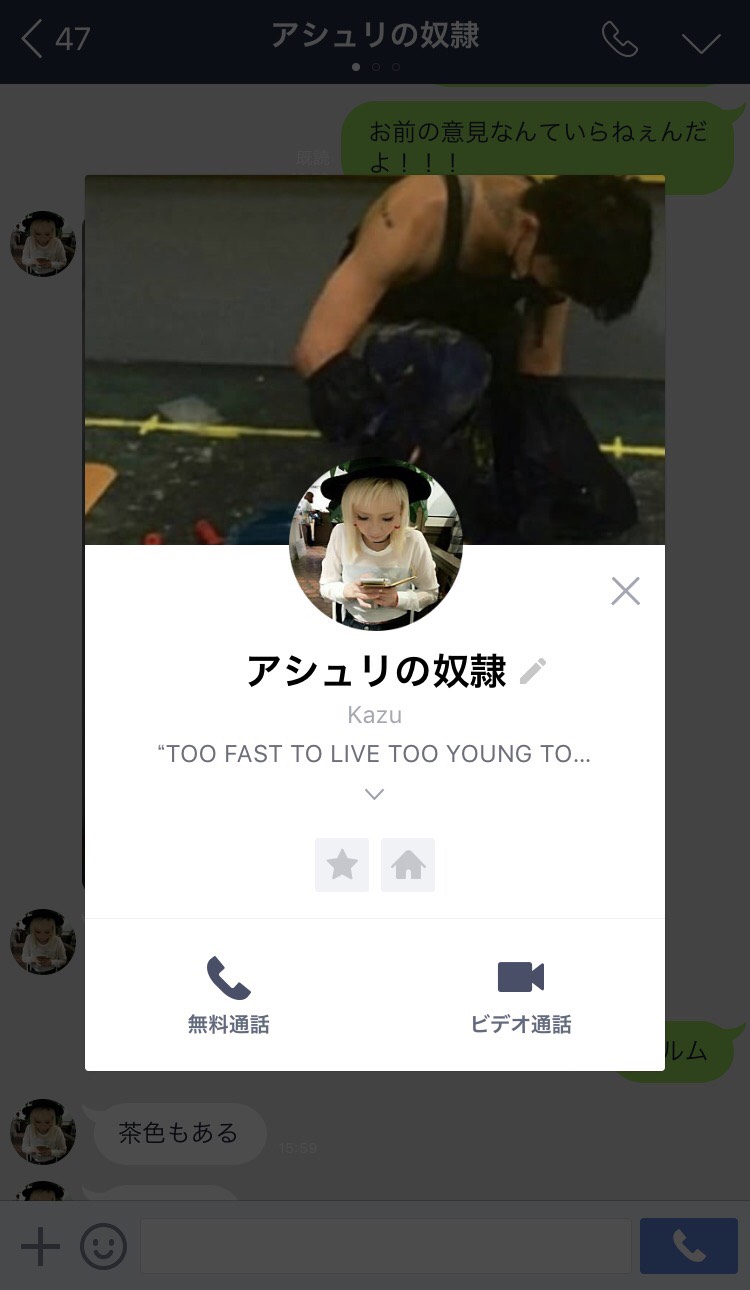Close the profile popup
This screenshot has height=1290, width=750.
coord(625,591)
